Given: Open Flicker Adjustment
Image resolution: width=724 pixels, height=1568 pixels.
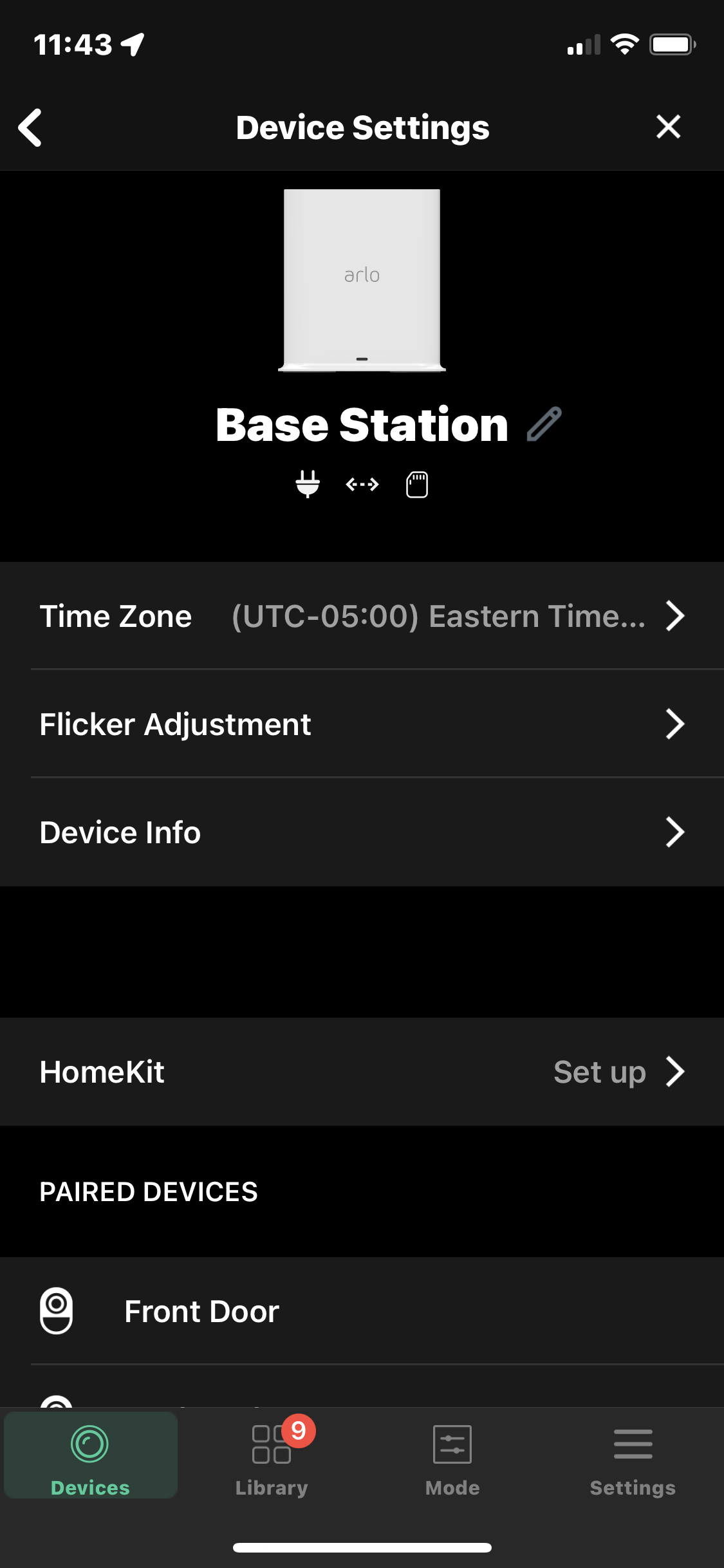Looking at the screenshot, I should [x=362, y=724].
